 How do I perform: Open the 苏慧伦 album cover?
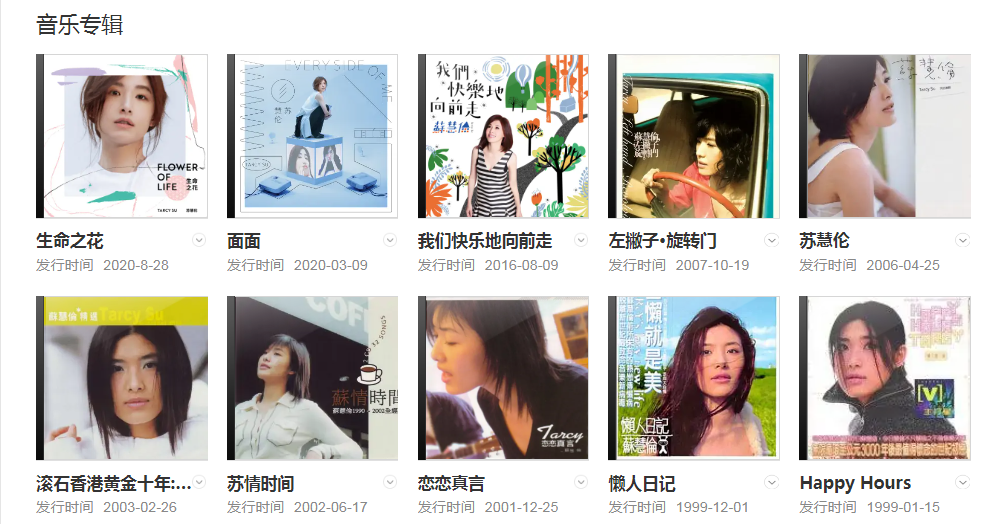tap(885, 136)
